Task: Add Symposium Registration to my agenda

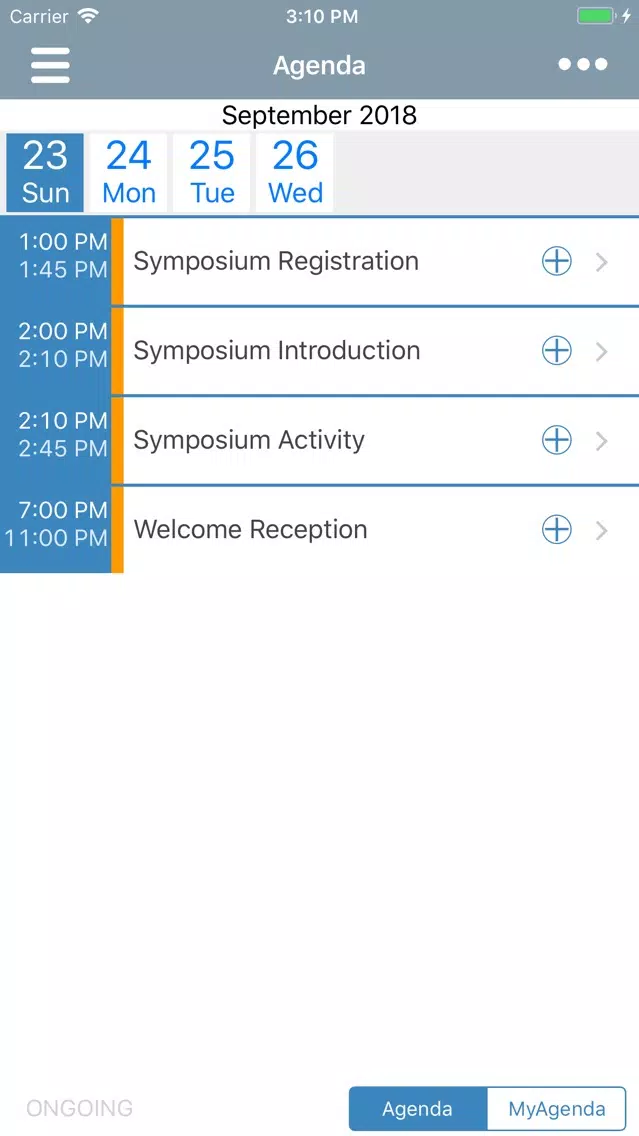Action: coord(556,262)
